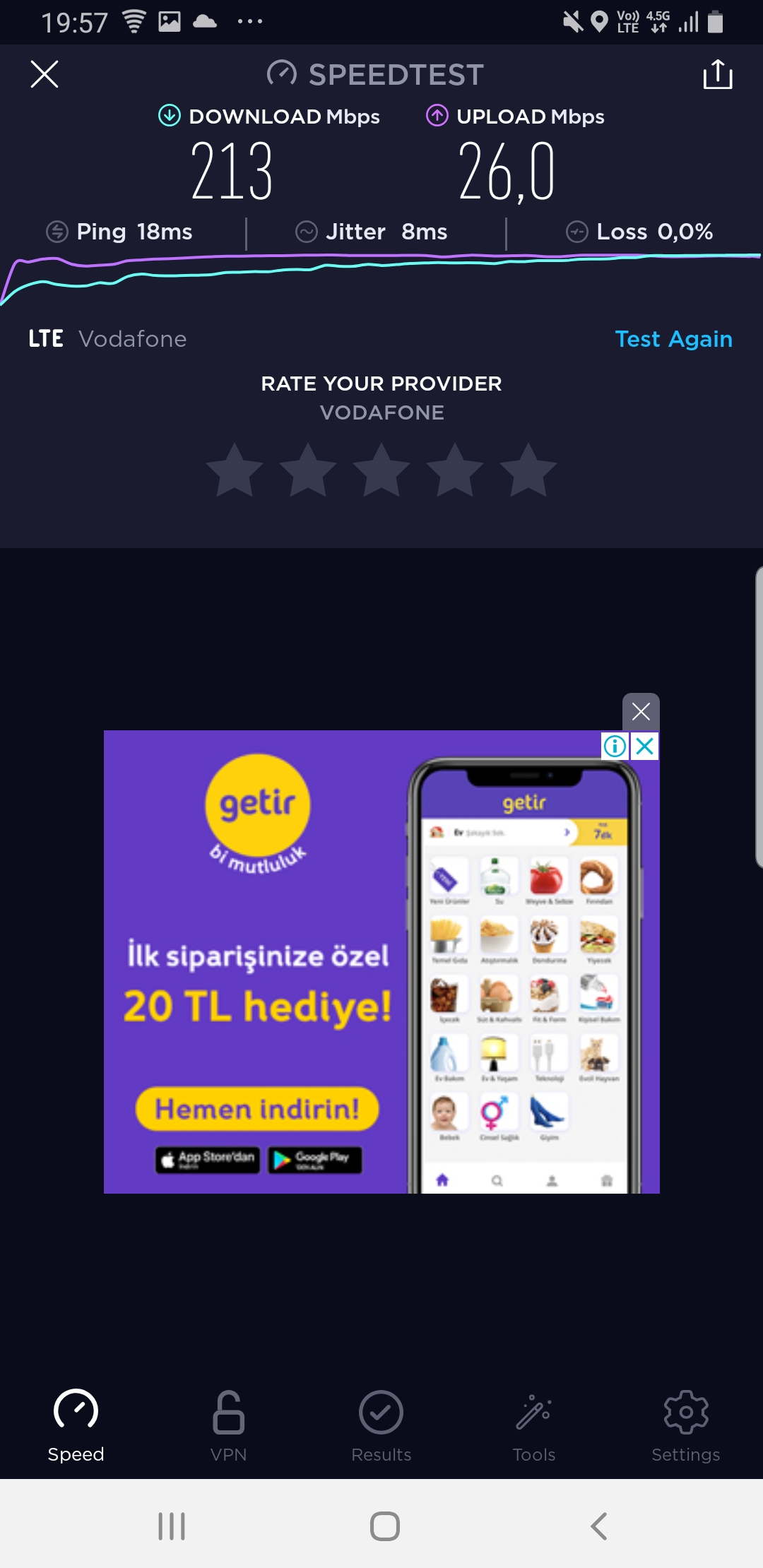
Task: Dismiss the getir advertisement overlay
Action: pos(641,711)
